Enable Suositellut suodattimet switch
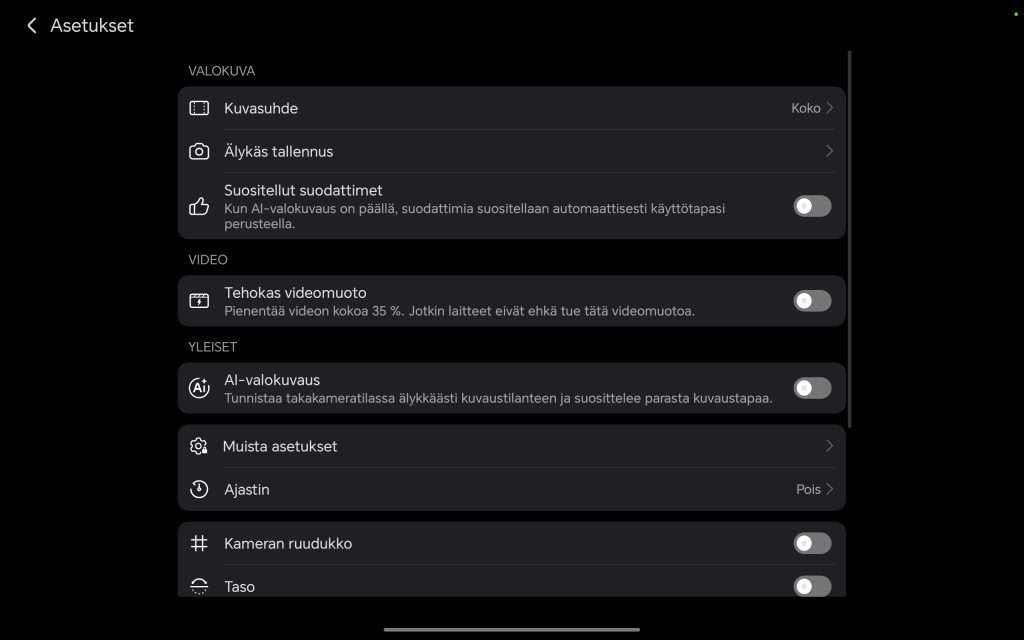Screen dimensions: 1024x640 811,206
